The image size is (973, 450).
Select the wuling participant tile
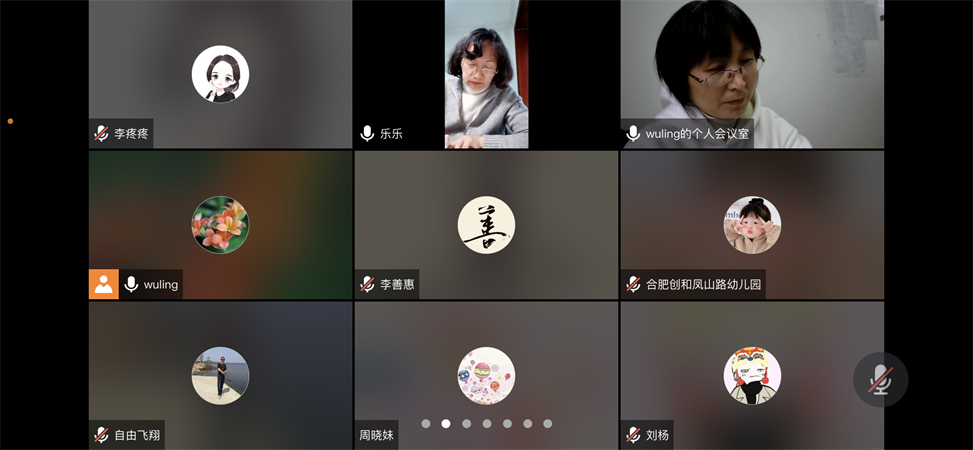[x=220, y=225]
